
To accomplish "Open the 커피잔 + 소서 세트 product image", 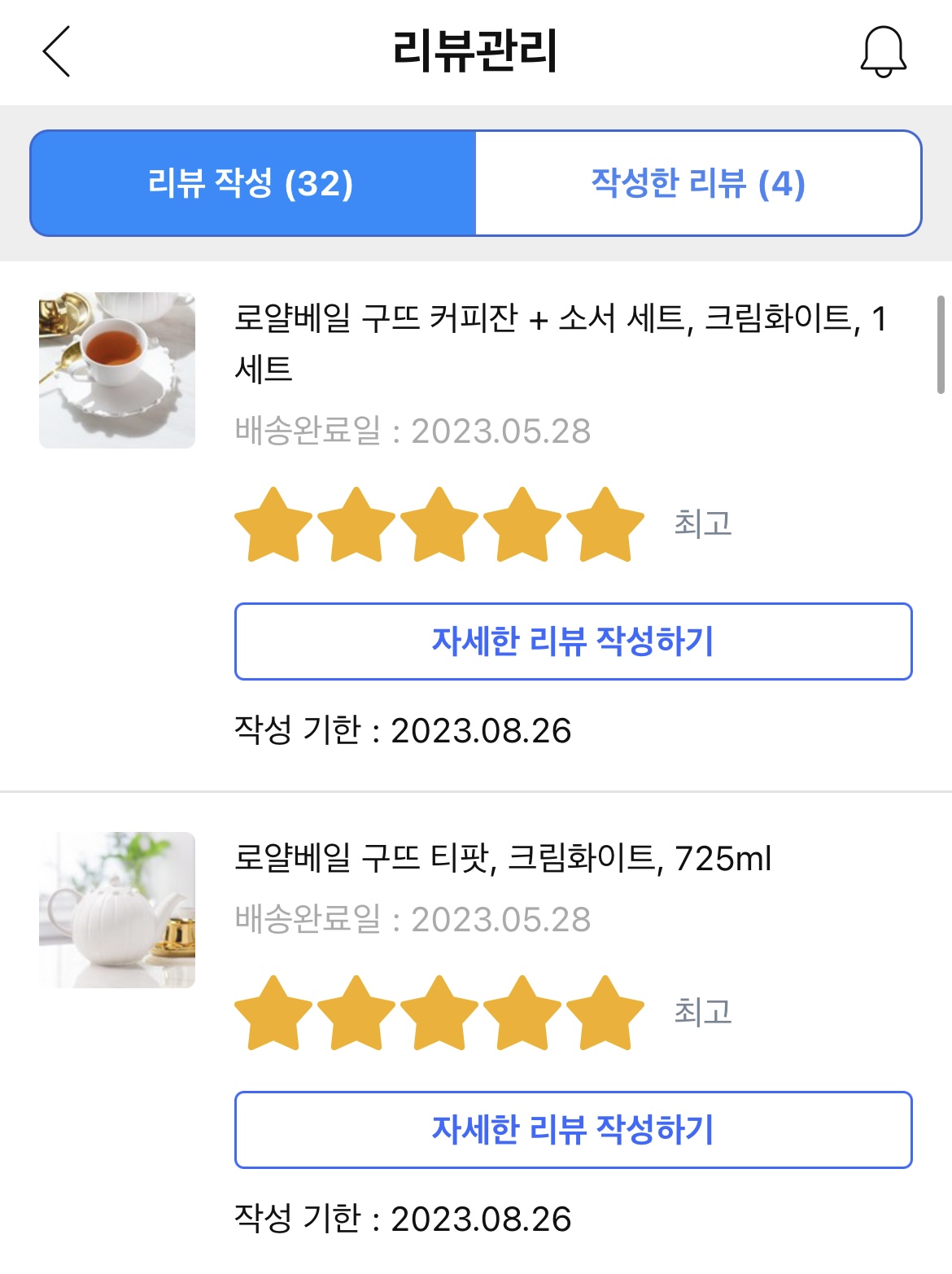I will [117, 370].
